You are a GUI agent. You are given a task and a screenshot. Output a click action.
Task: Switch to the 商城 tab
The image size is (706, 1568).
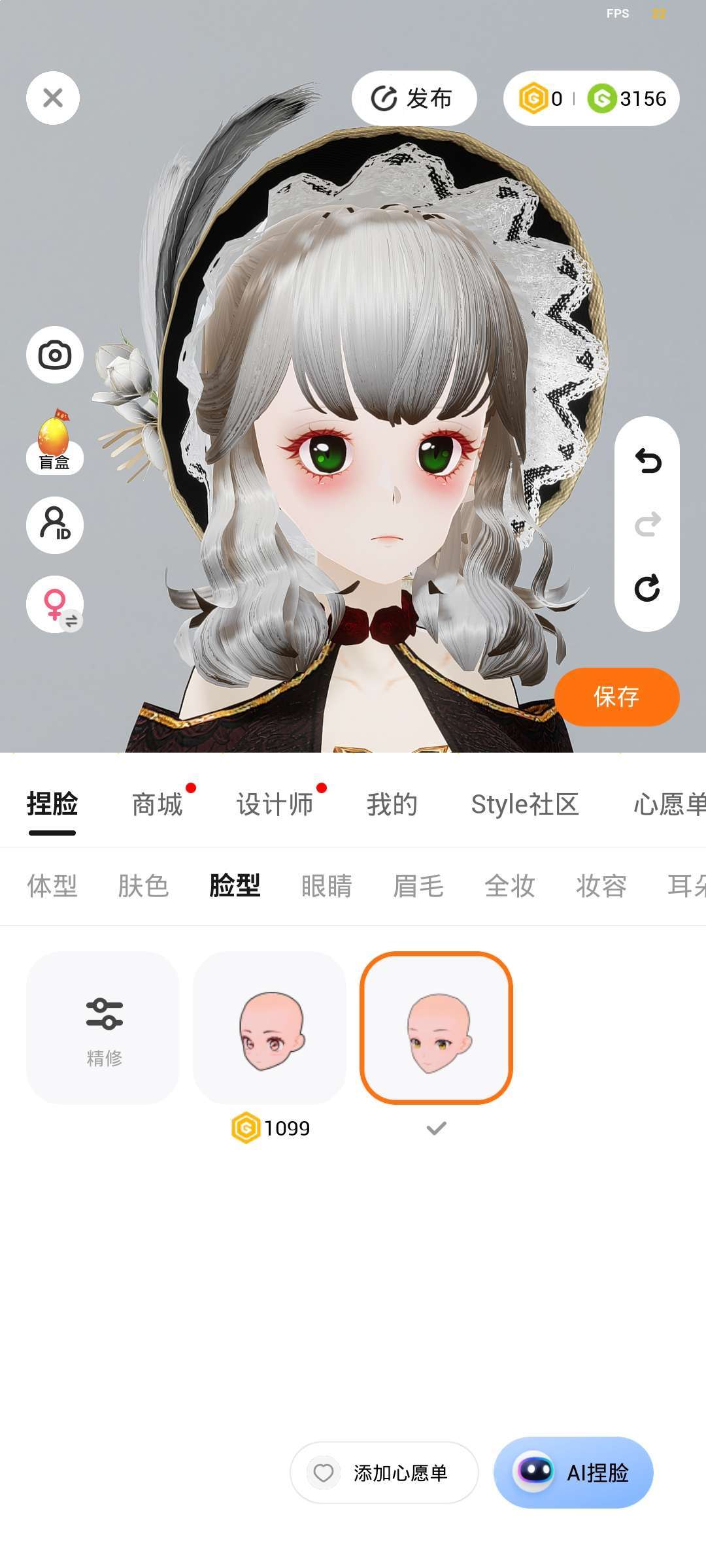click(157, 804)
